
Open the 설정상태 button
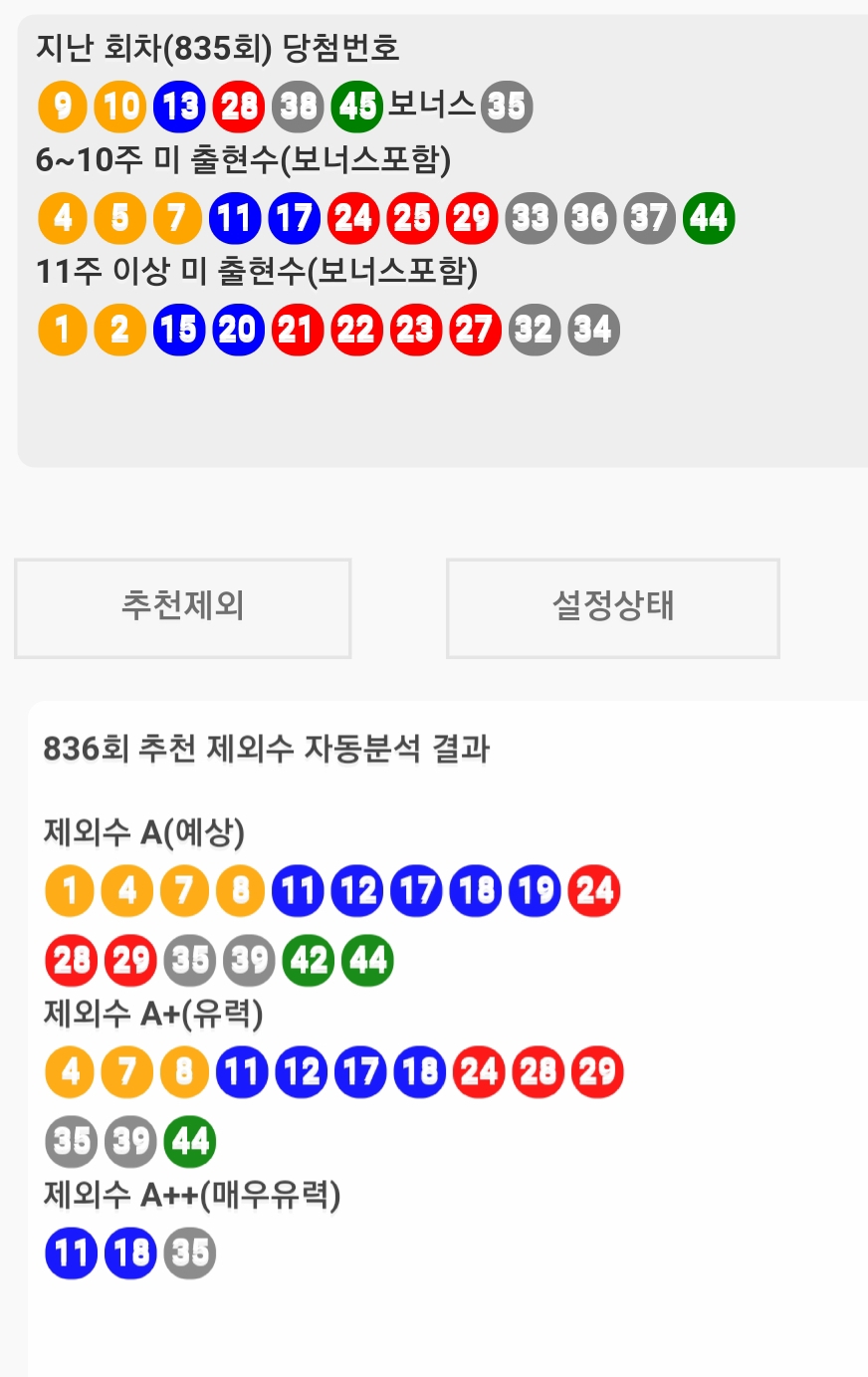613,607
